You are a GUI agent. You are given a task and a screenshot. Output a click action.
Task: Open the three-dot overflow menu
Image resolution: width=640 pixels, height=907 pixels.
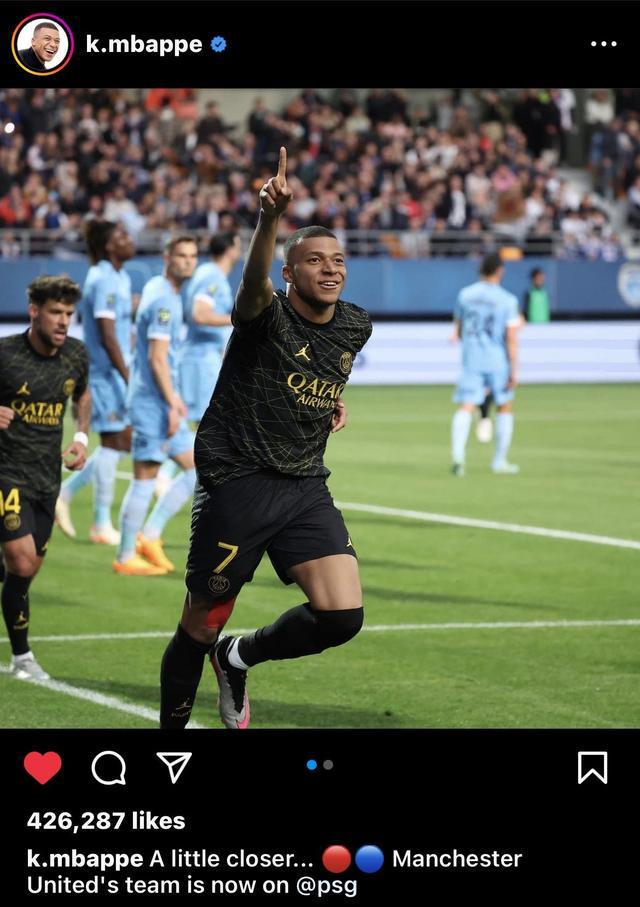click(x=603, y=44)
